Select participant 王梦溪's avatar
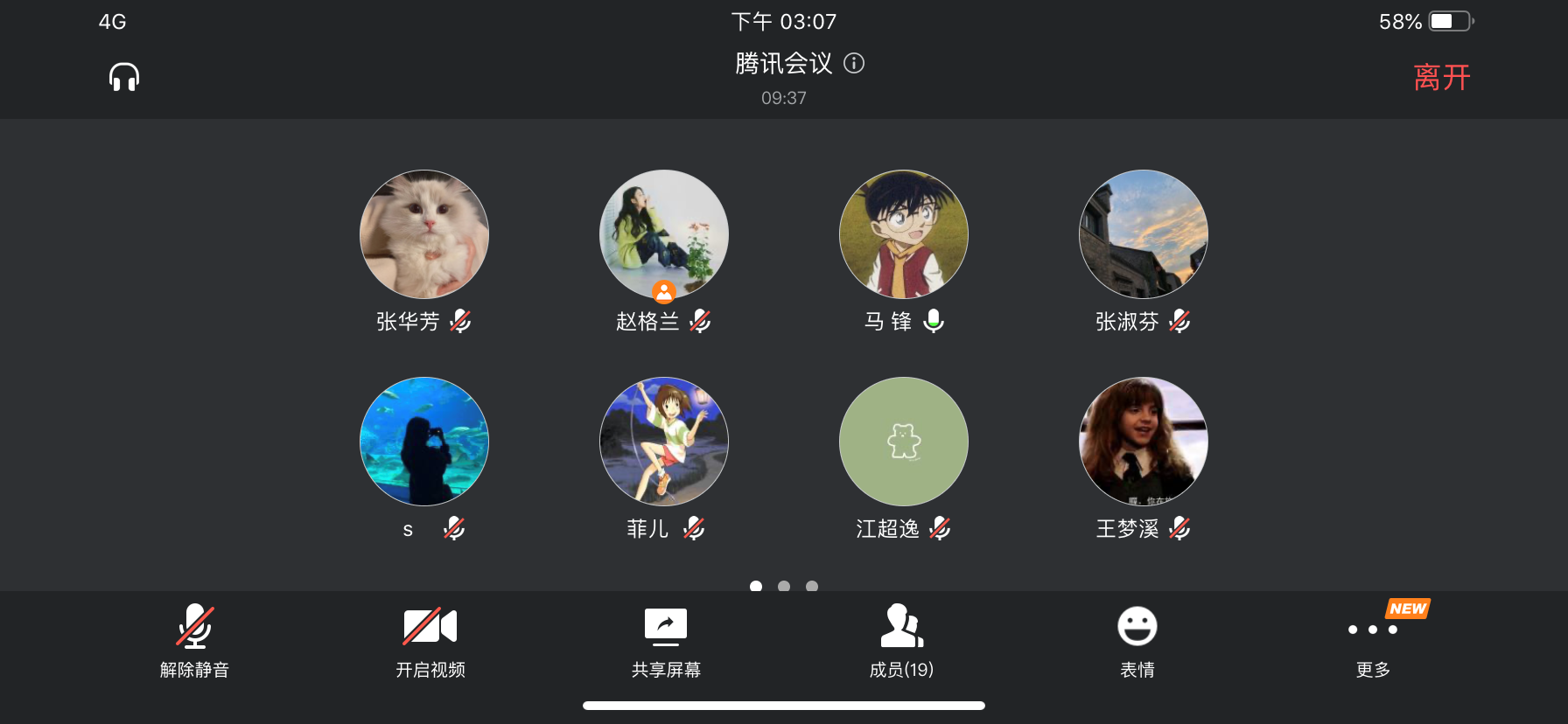 [x=1144, y=442]
